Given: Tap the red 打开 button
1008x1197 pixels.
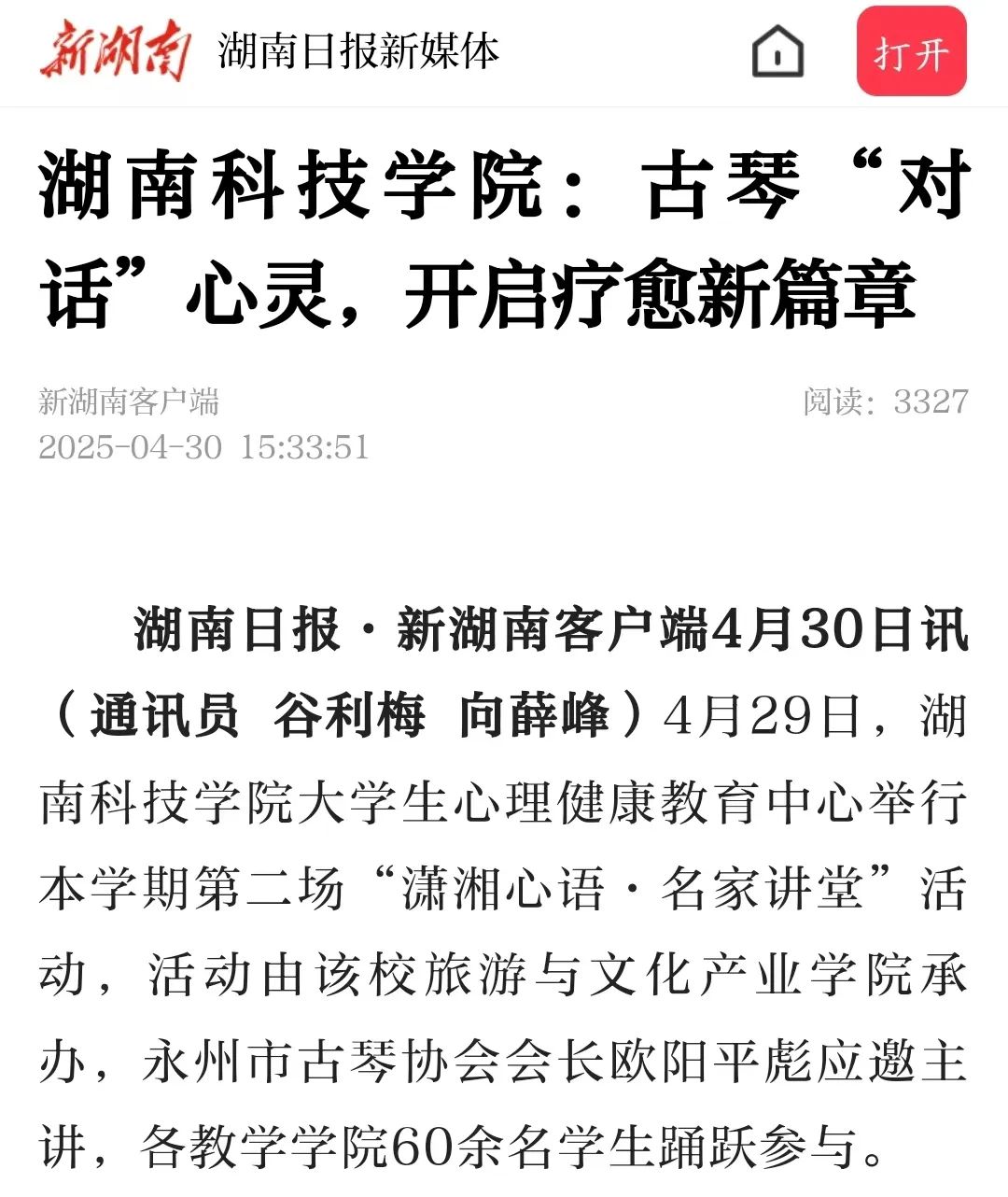Looking at the screenshot, I should pyautogui.click(x=911, y=52).
